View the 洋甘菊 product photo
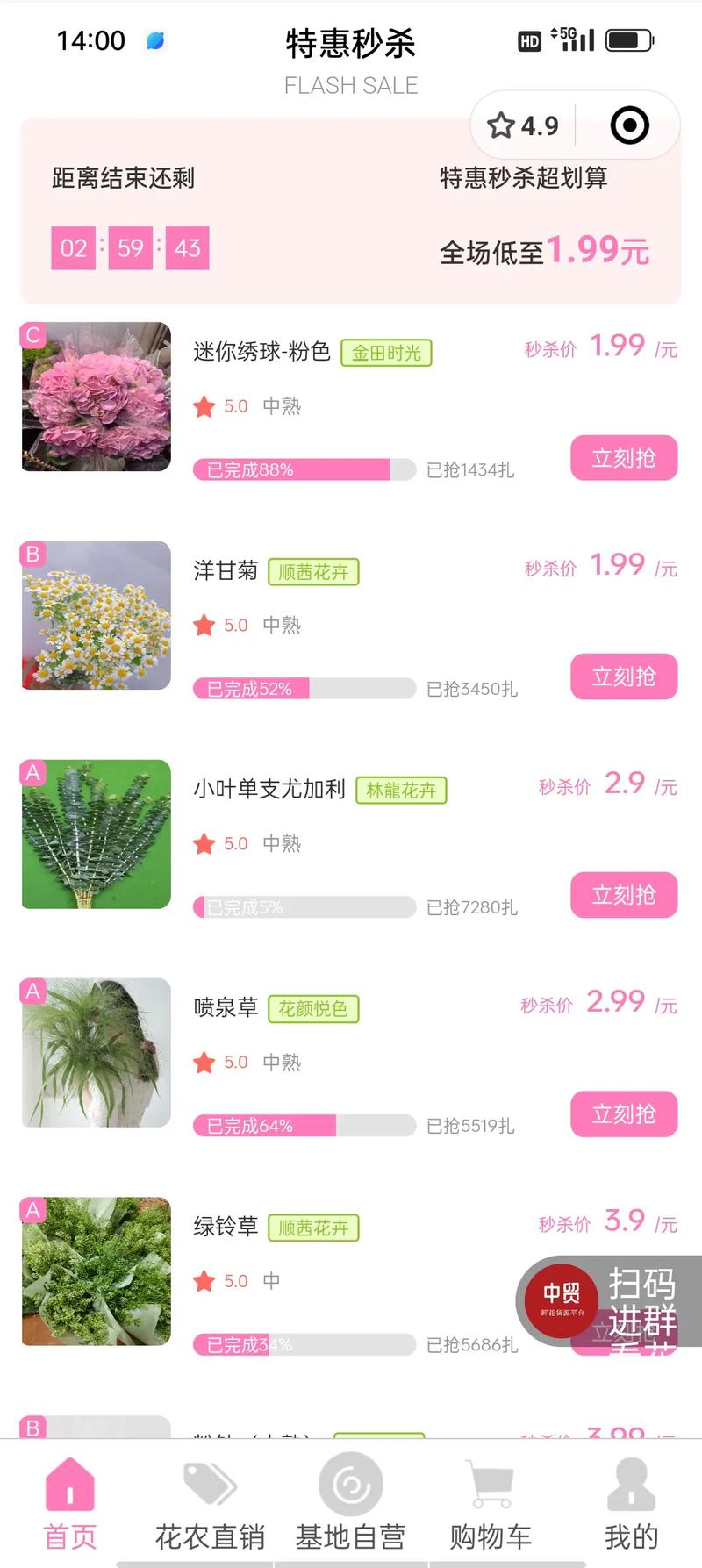The height and width of the screenshot is (1568, 702). [97, 615]
